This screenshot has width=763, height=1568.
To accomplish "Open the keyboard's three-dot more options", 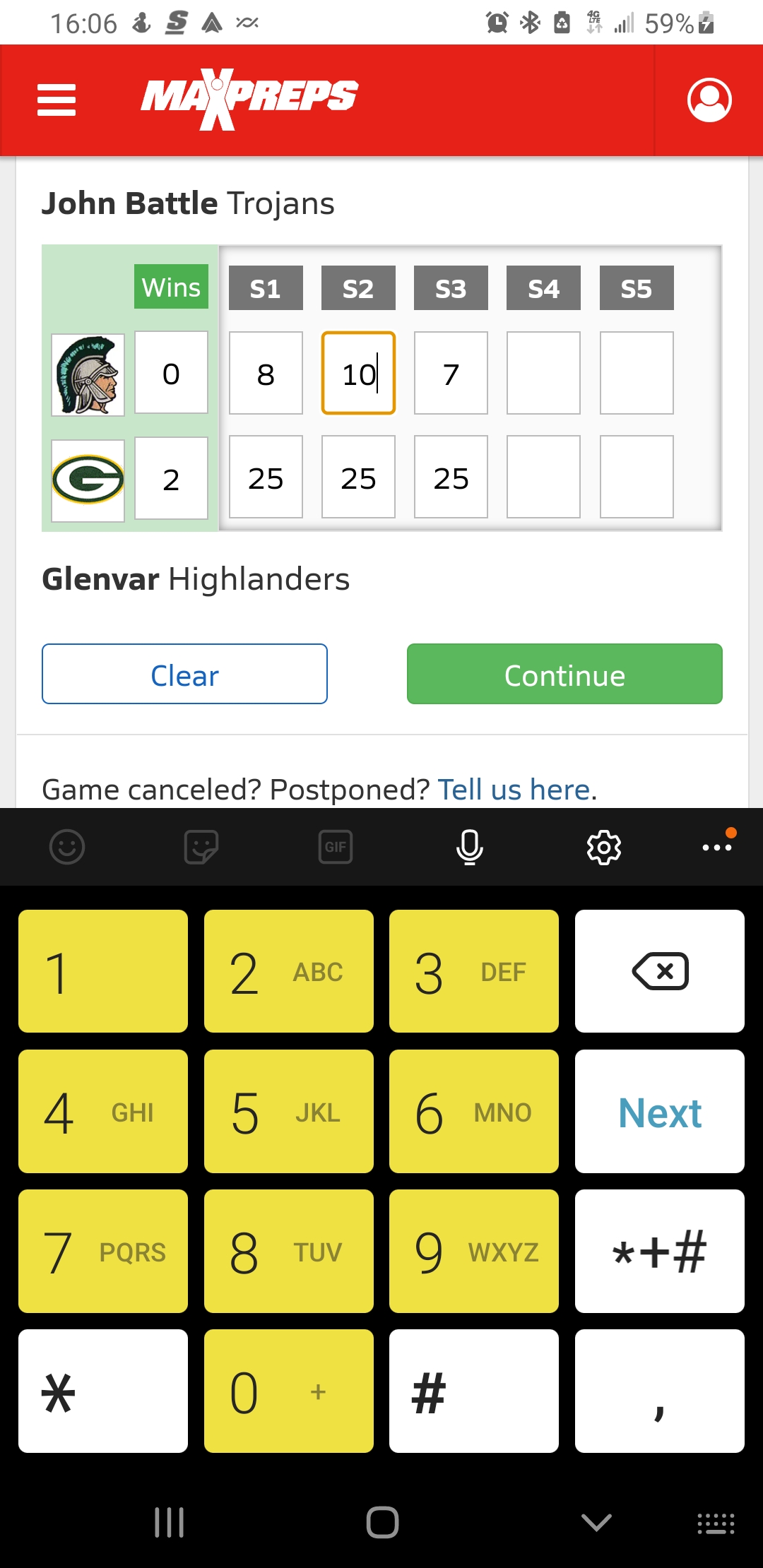I will pos(716,847).
